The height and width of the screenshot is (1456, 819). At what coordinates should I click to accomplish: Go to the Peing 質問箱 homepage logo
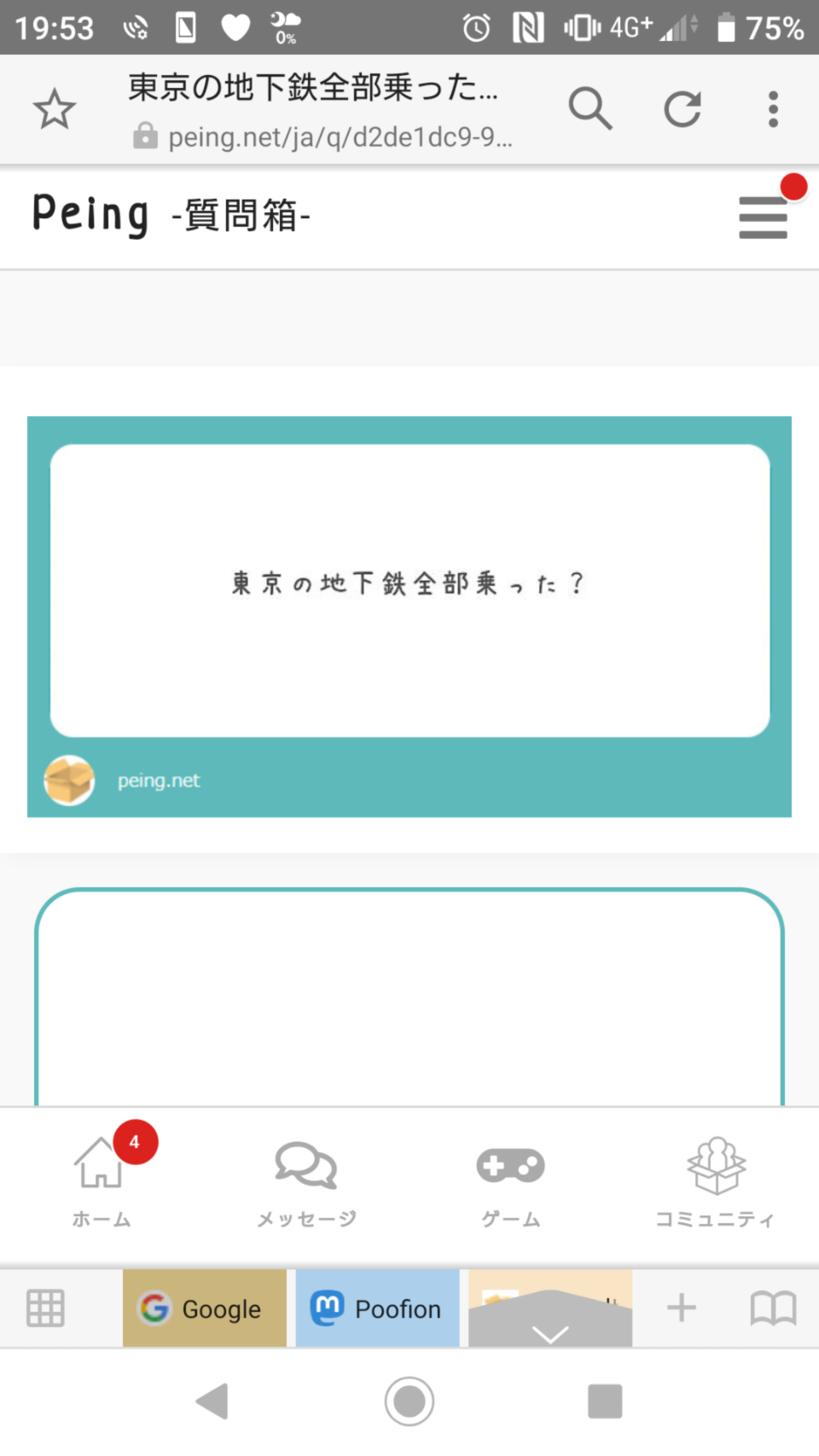tap(171, 214)
